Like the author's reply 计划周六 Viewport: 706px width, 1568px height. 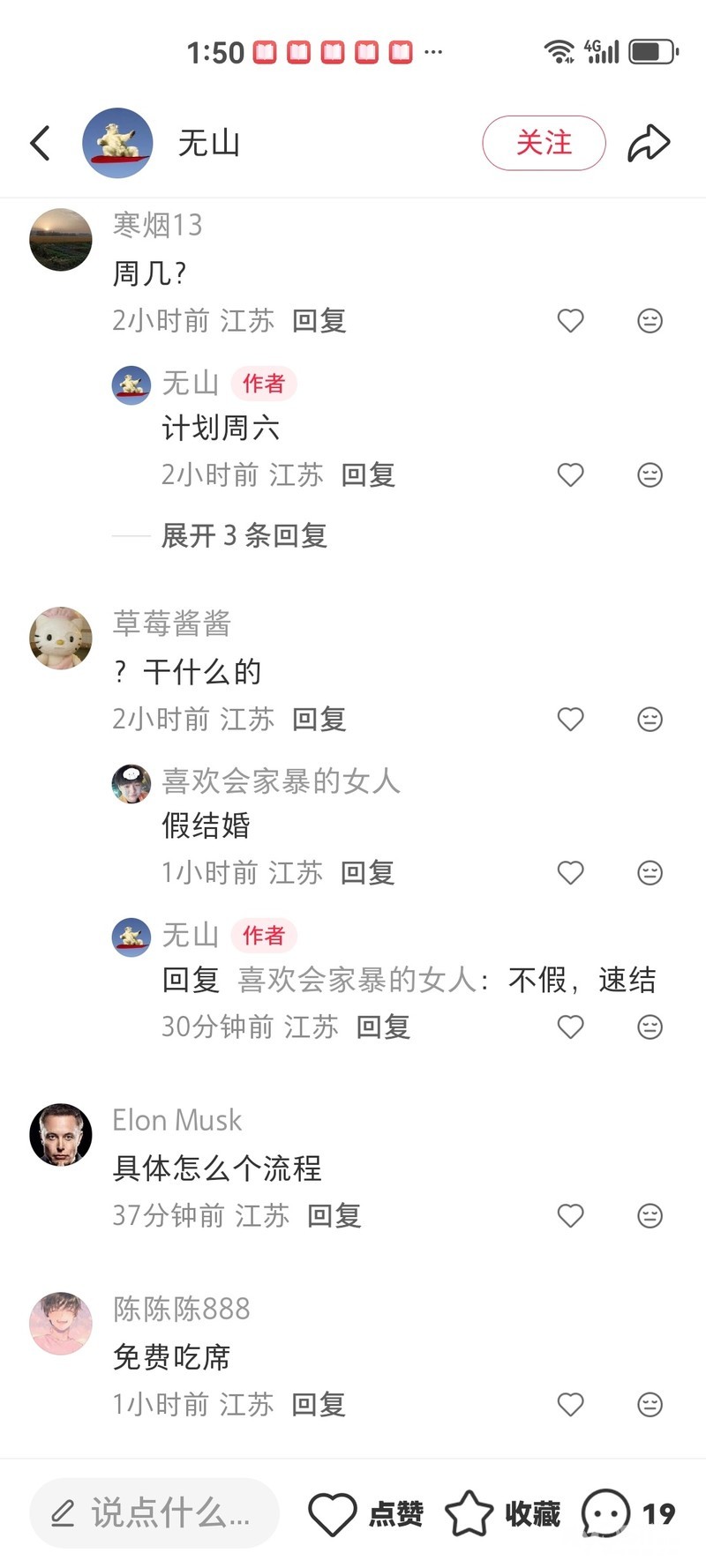[571, 474]
